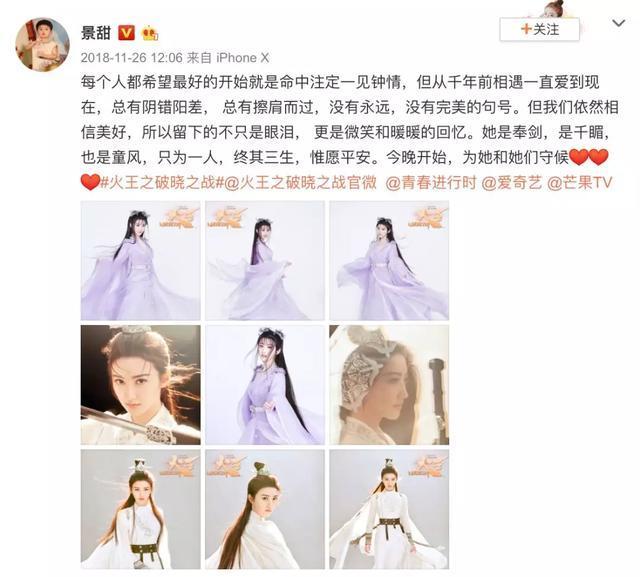Open the @芒果TV mention link
The image size is (640, 577).
(581, 182)
